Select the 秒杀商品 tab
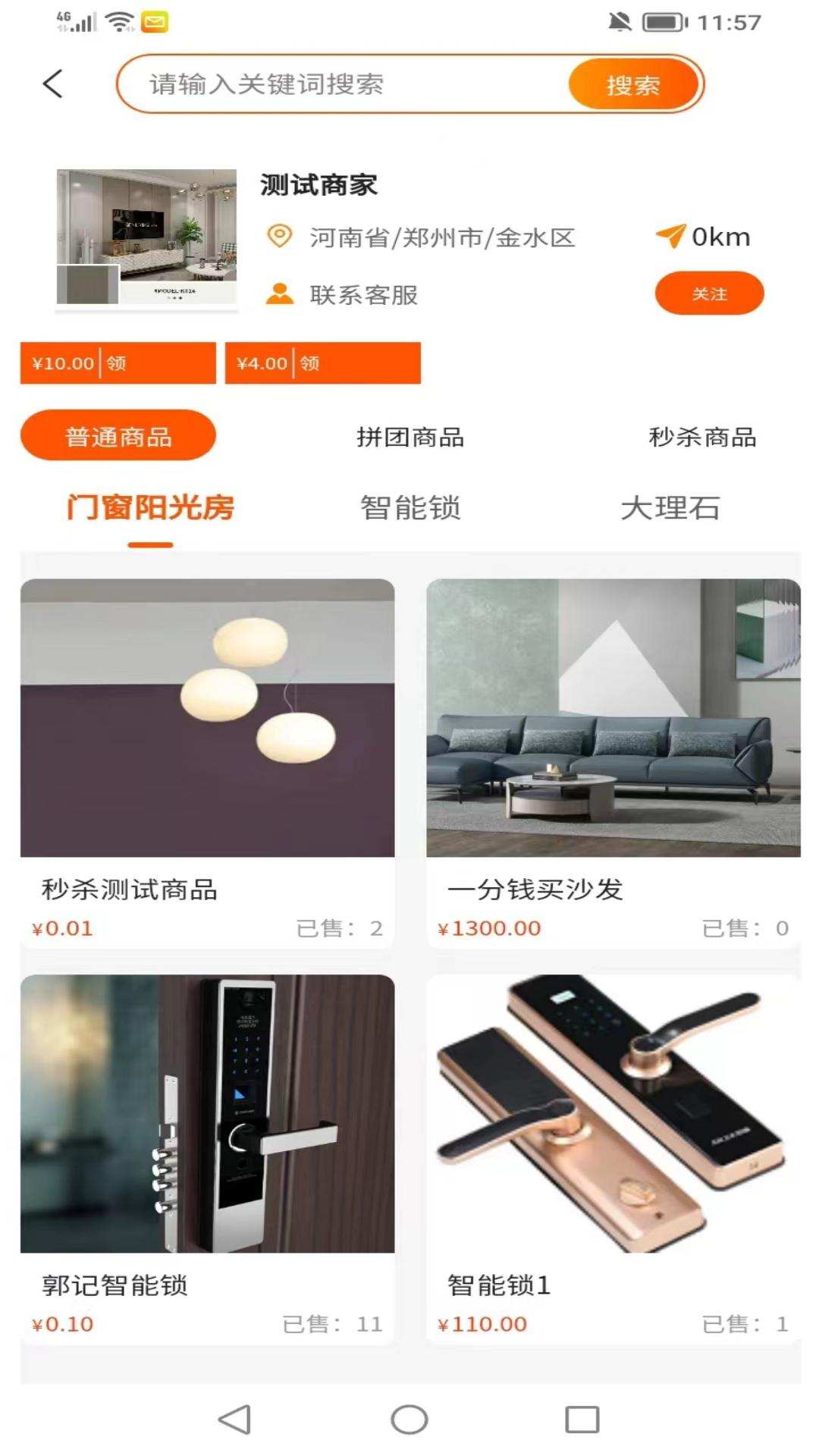This screenshot has height=1456, width=819. 702,436
